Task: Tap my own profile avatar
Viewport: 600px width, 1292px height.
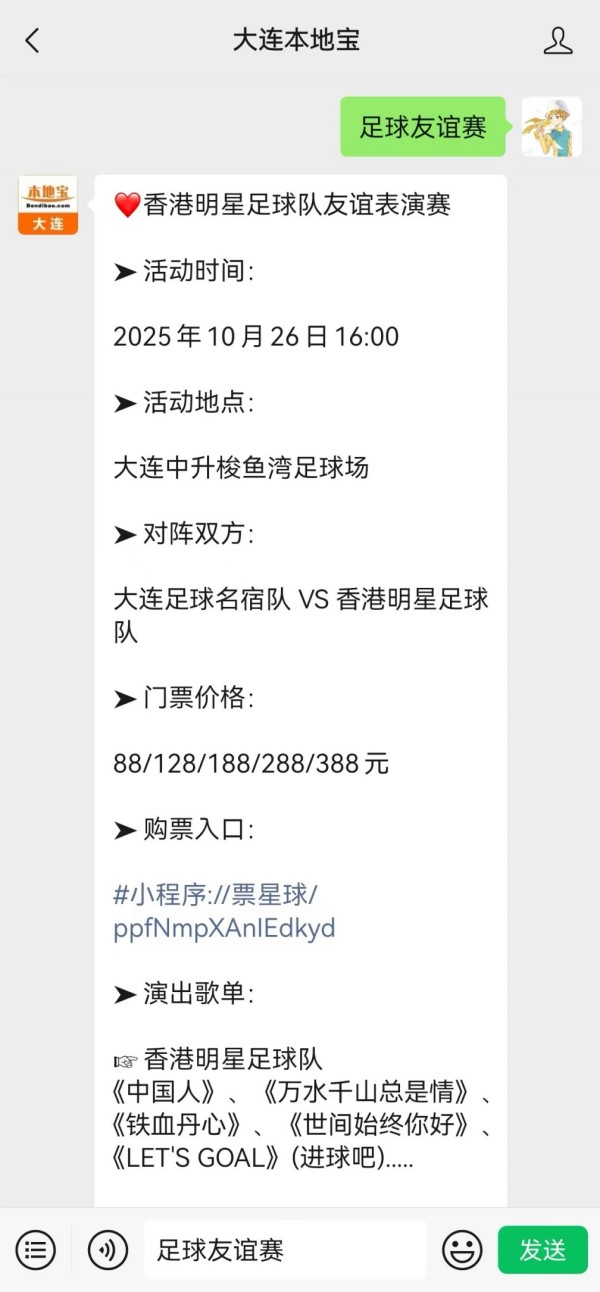Action: [551, 127]
